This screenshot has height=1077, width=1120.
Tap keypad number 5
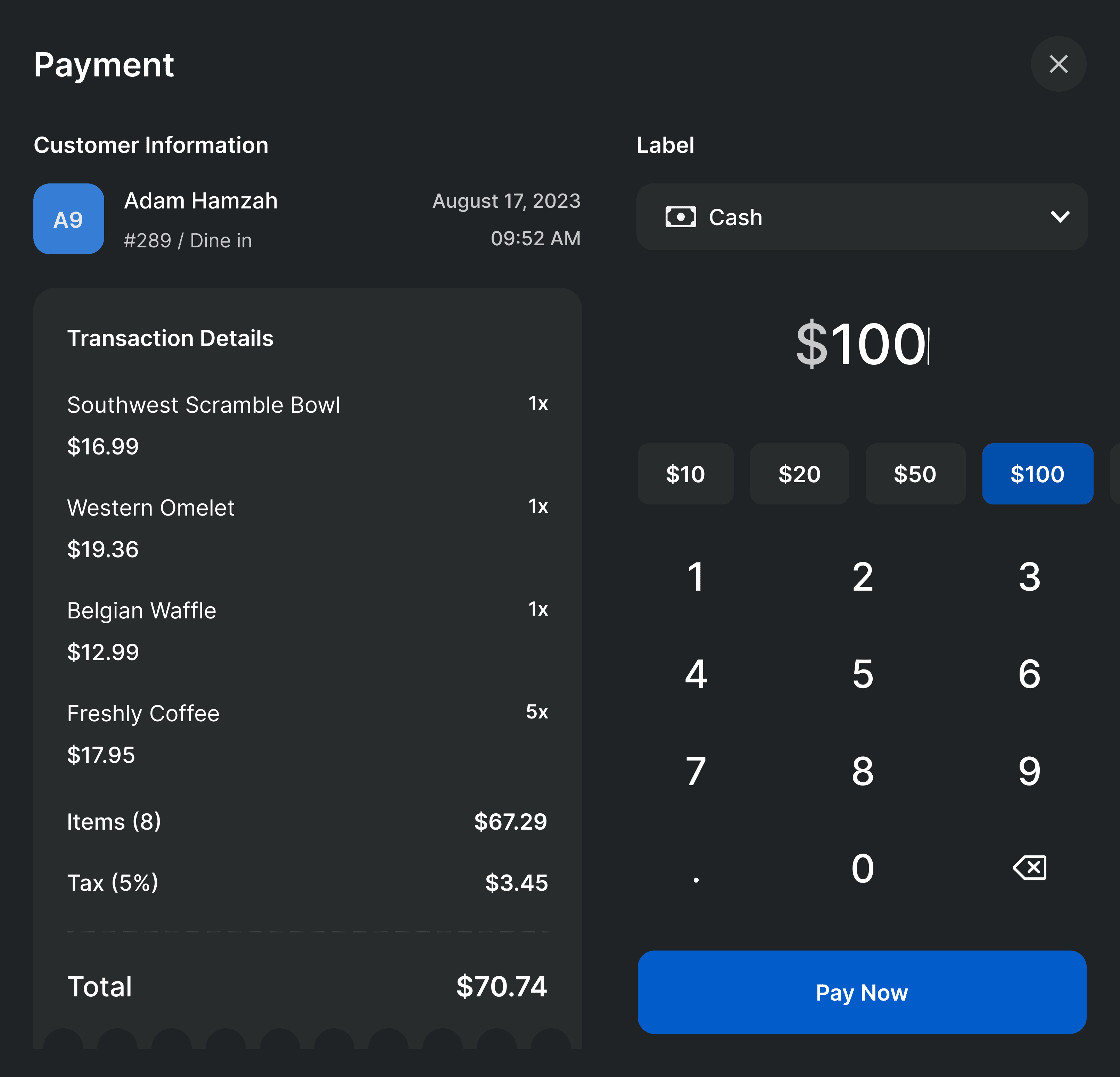tap(863, 674)
